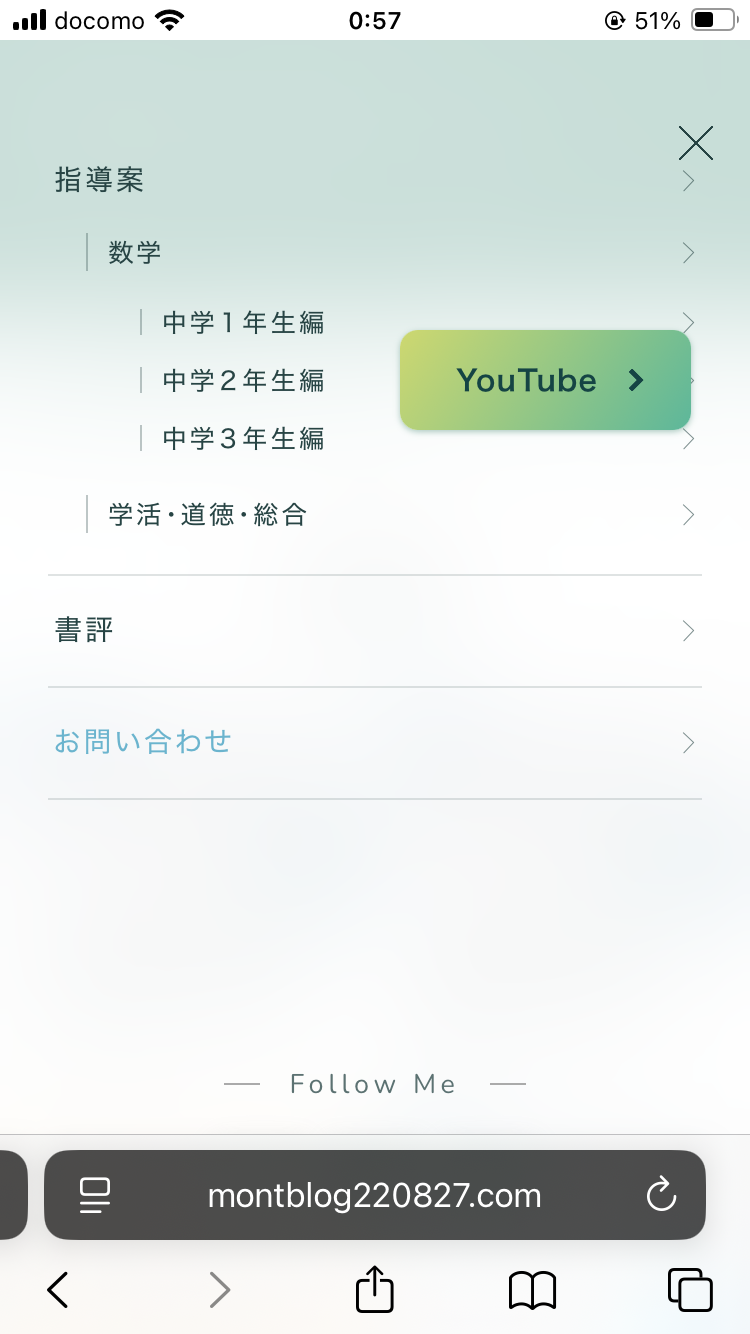The height and width of the screenshot is (1334, 750).
Task: Open 学活・道徳・総合
Action: (x=393, y=515)
